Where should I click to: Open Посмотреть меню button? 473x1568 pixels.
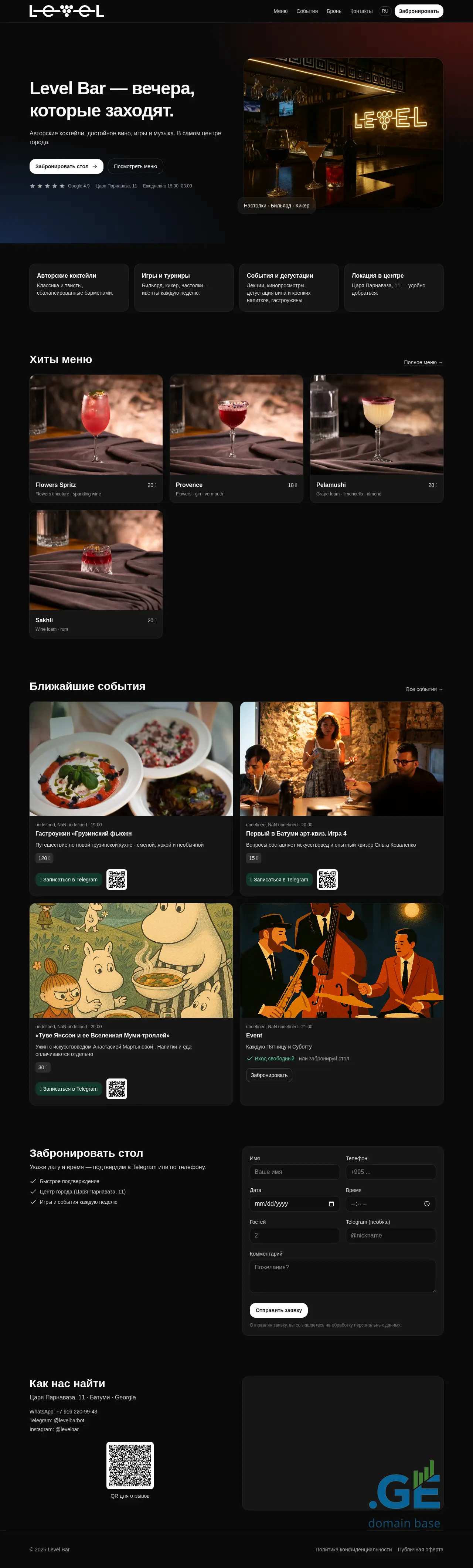point(135,166)
